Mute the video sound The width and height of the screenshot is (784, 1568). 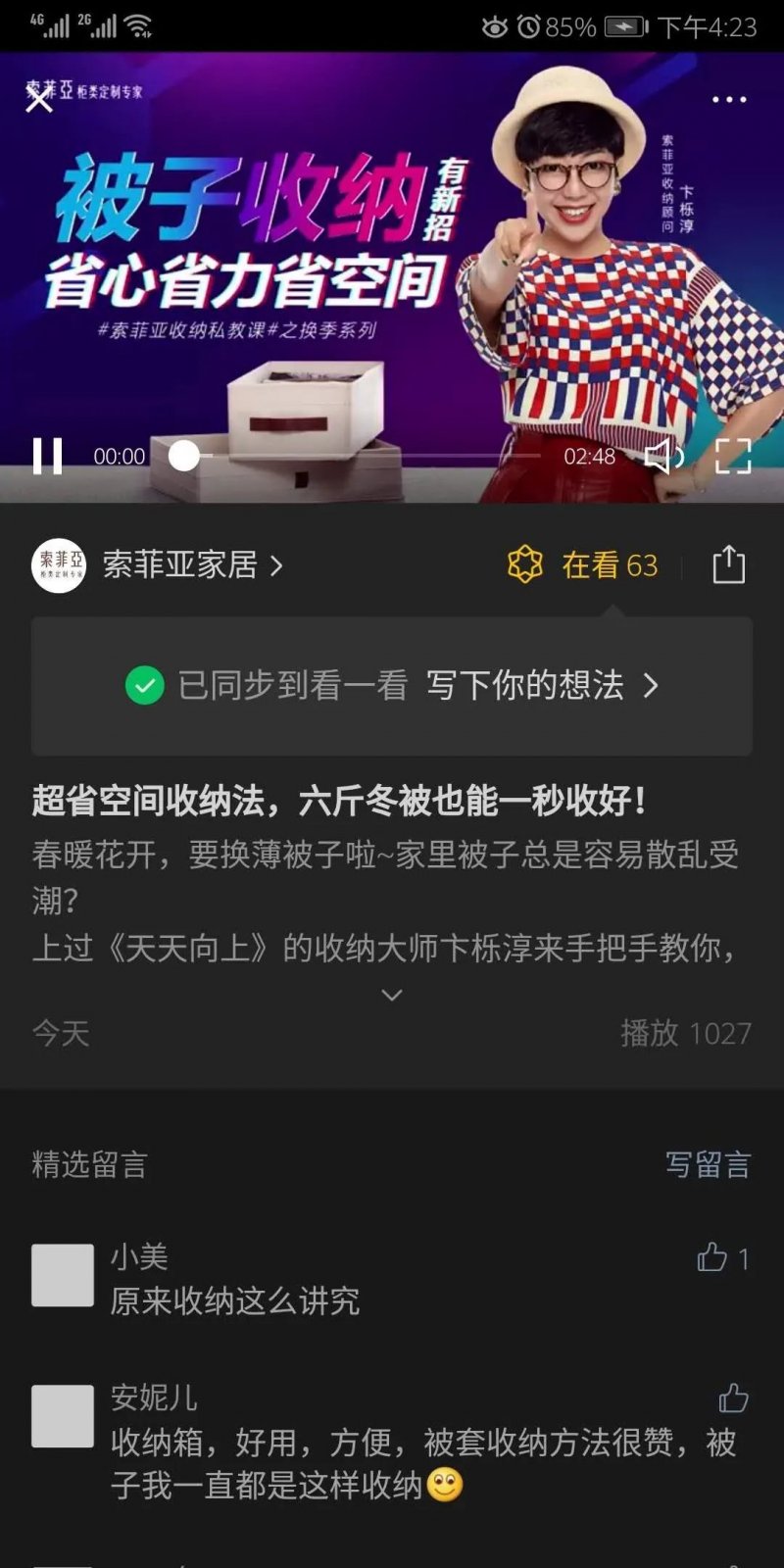point(663,456)
